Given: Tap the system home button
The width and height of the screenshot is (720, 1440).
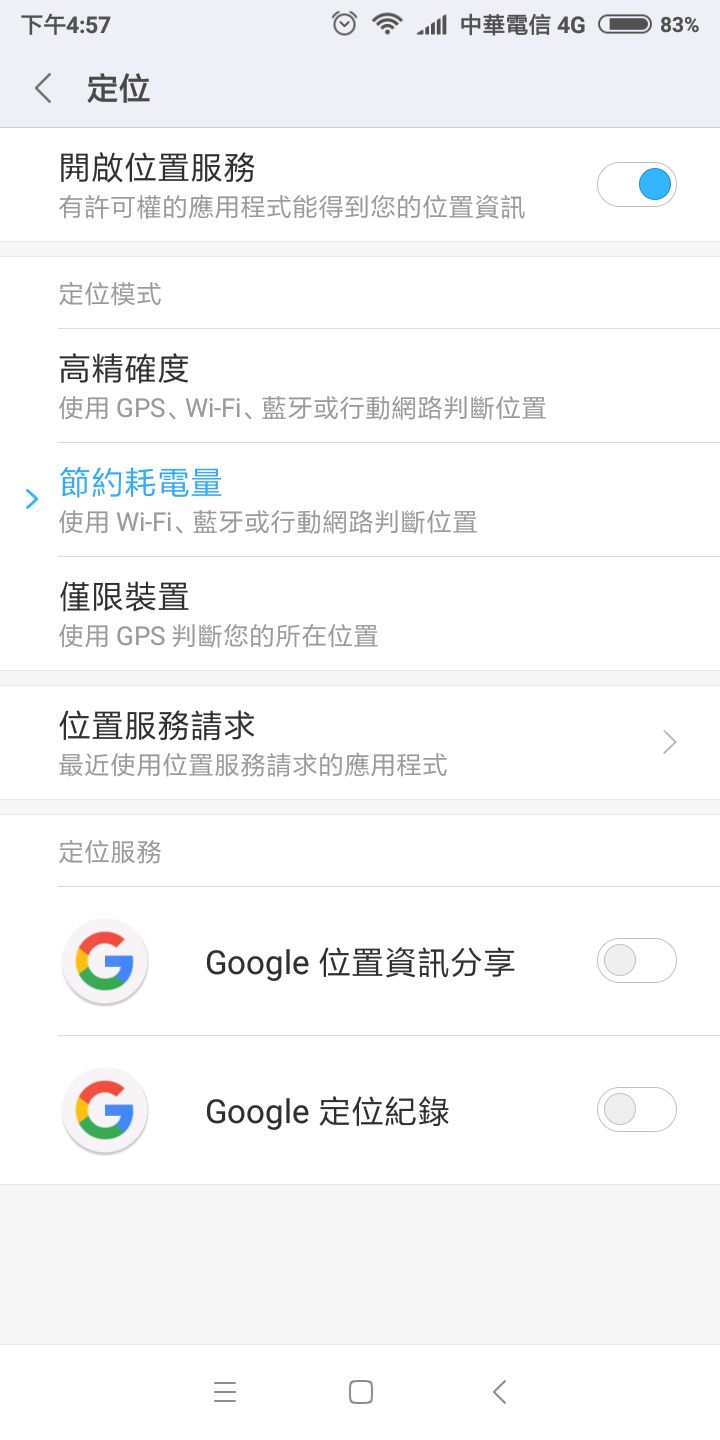Looking at the screenshot, I should coord(361,1392).
